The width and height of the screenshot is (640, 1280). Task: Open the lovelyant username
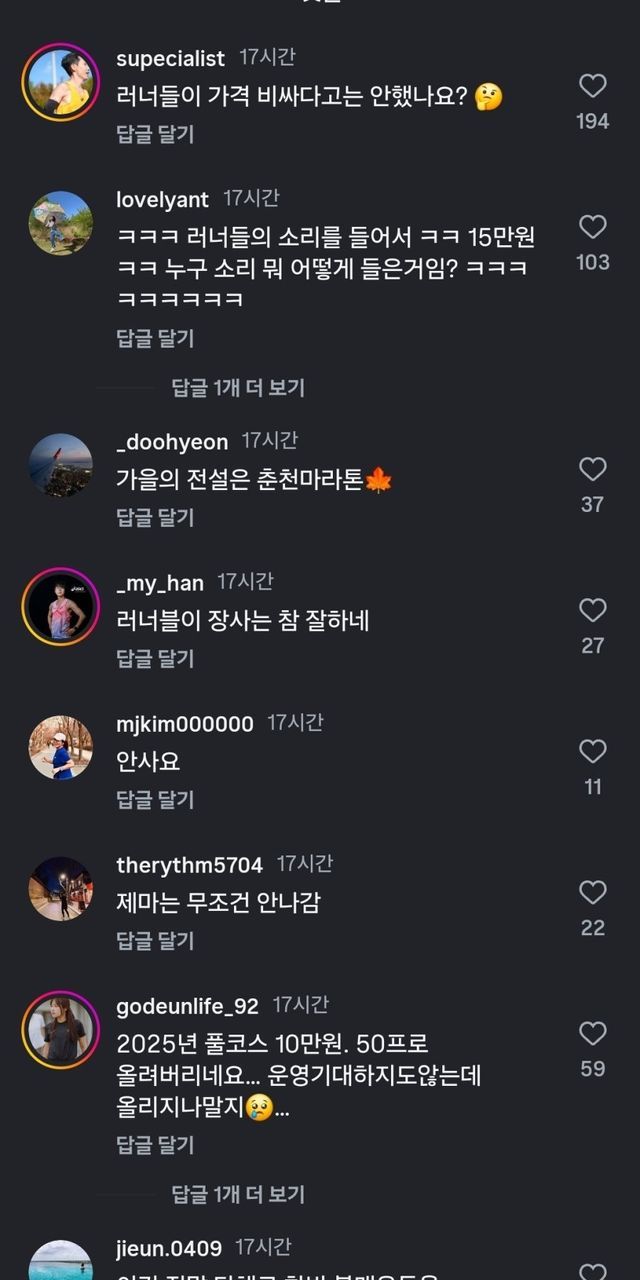[x=162, y=200]
